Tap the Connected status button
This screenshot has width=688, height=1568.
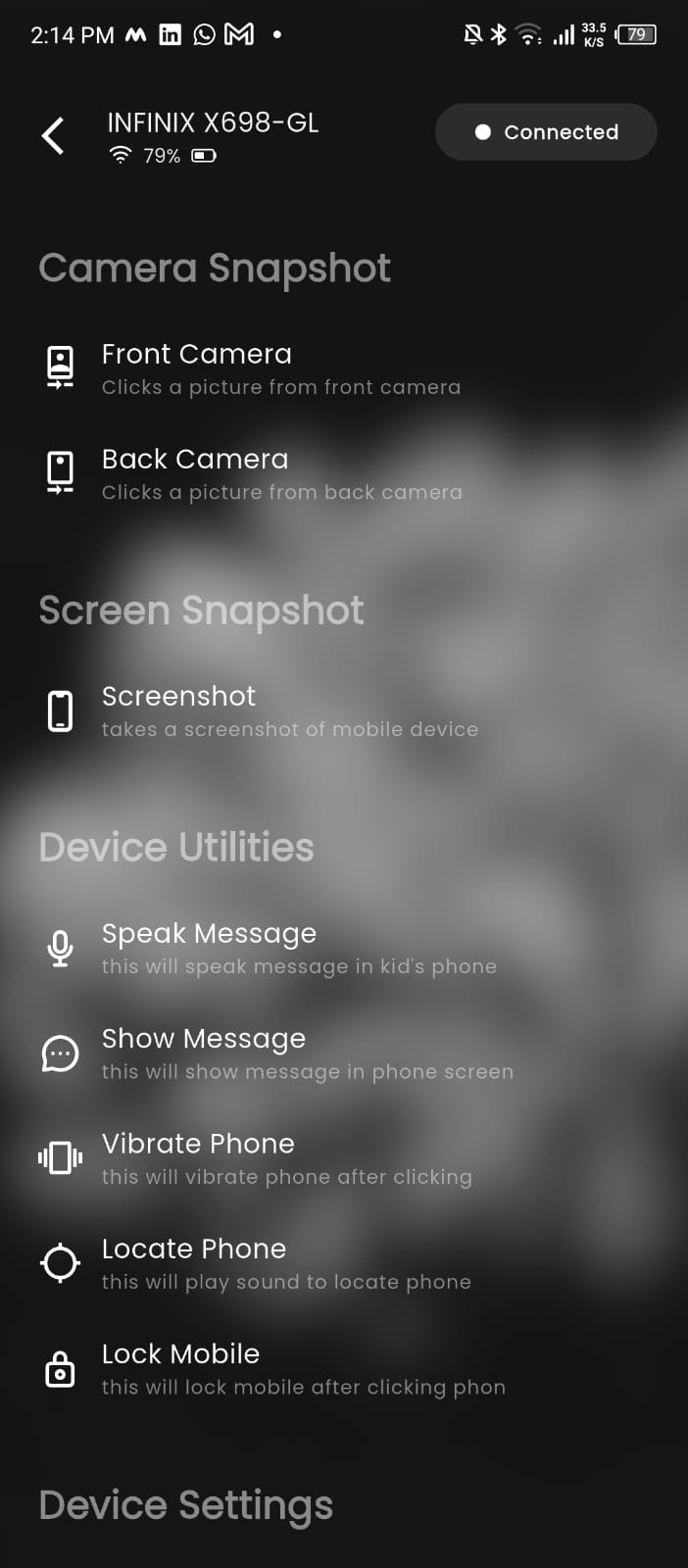pos(546,132)
